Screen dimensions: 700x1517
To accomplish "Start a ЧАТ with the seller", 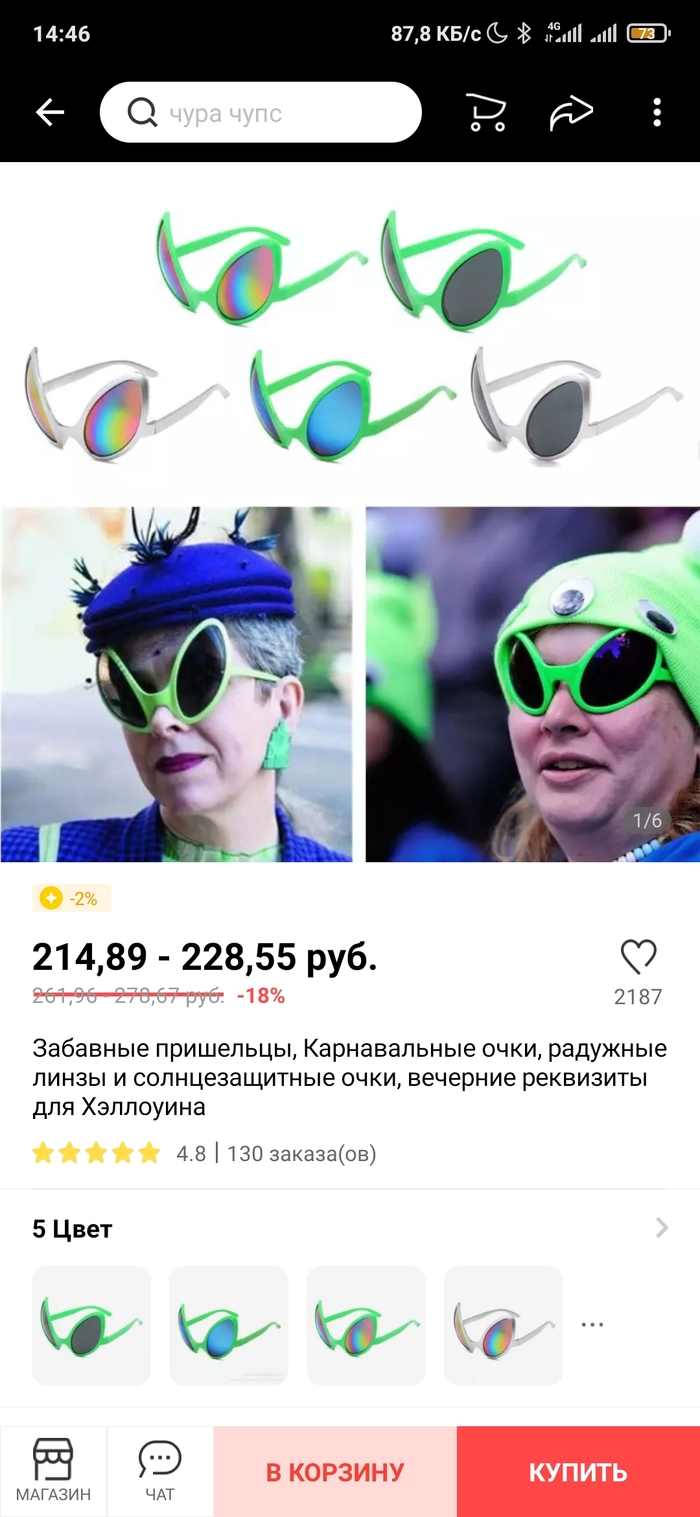I will (160, 1471).
